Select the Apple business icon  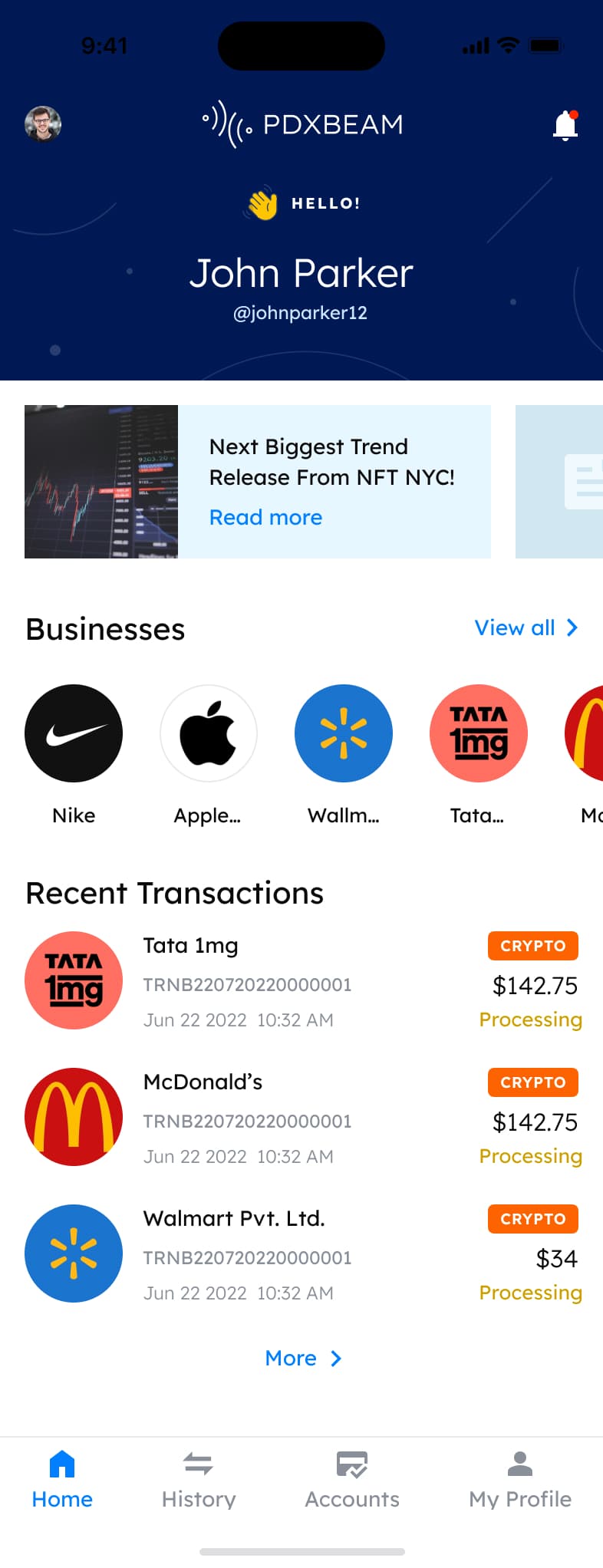[x=208, y=733]
